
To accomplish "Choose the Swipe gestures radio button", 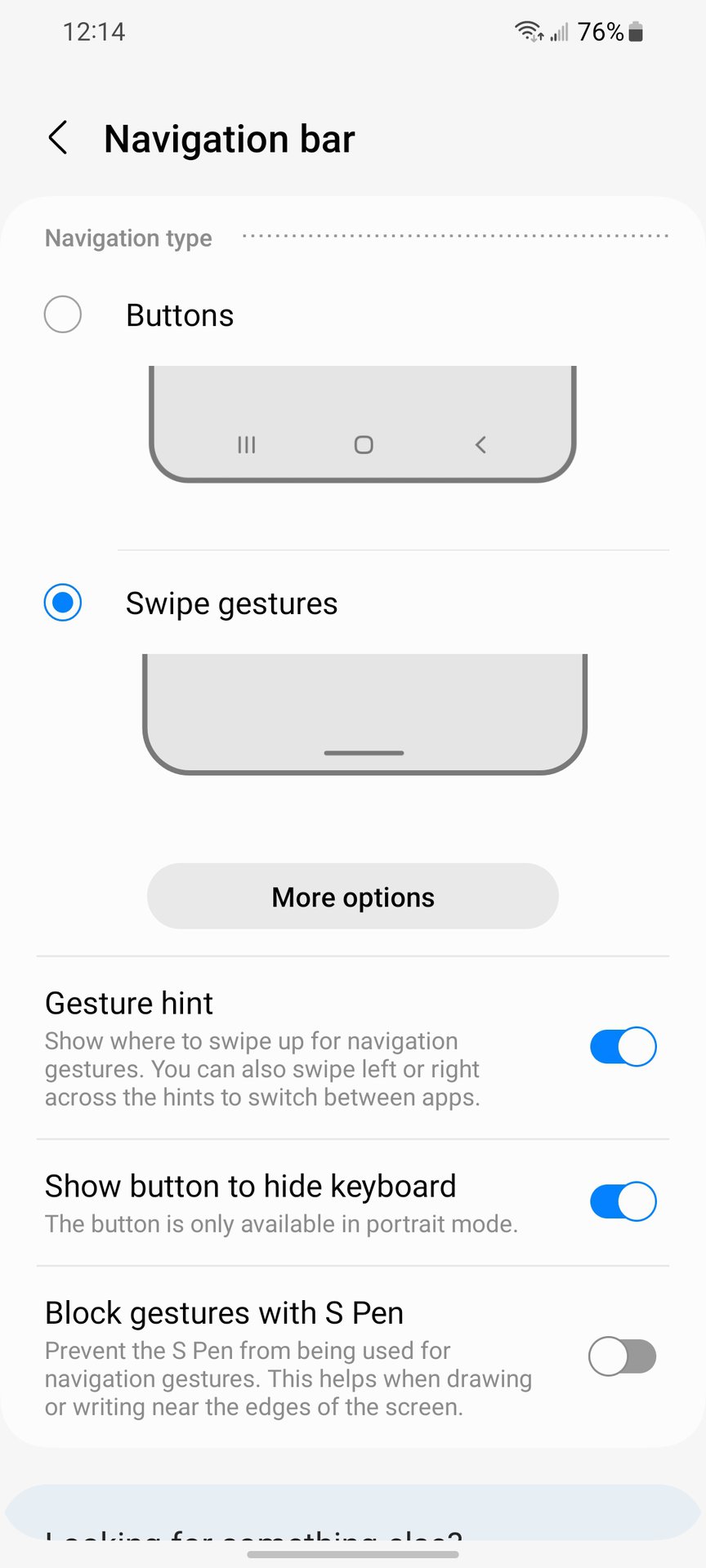I will pyautogui.click(x=63, y=603).
